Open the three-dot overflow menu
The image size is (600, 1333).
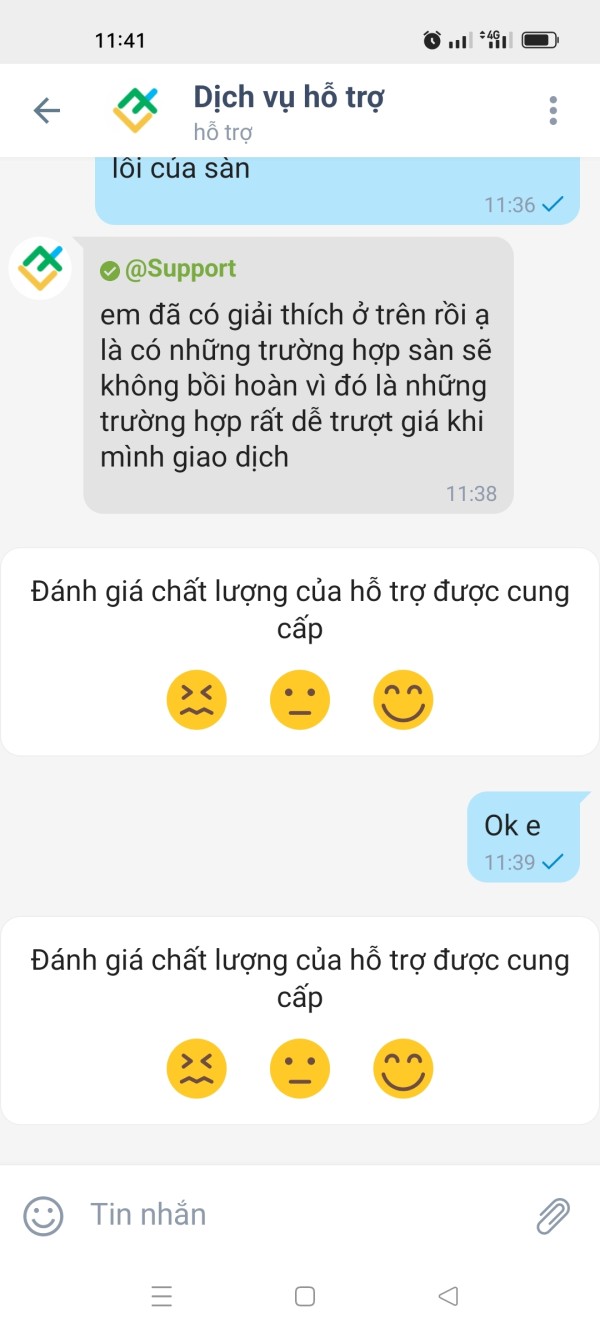(x=553, y=110)
